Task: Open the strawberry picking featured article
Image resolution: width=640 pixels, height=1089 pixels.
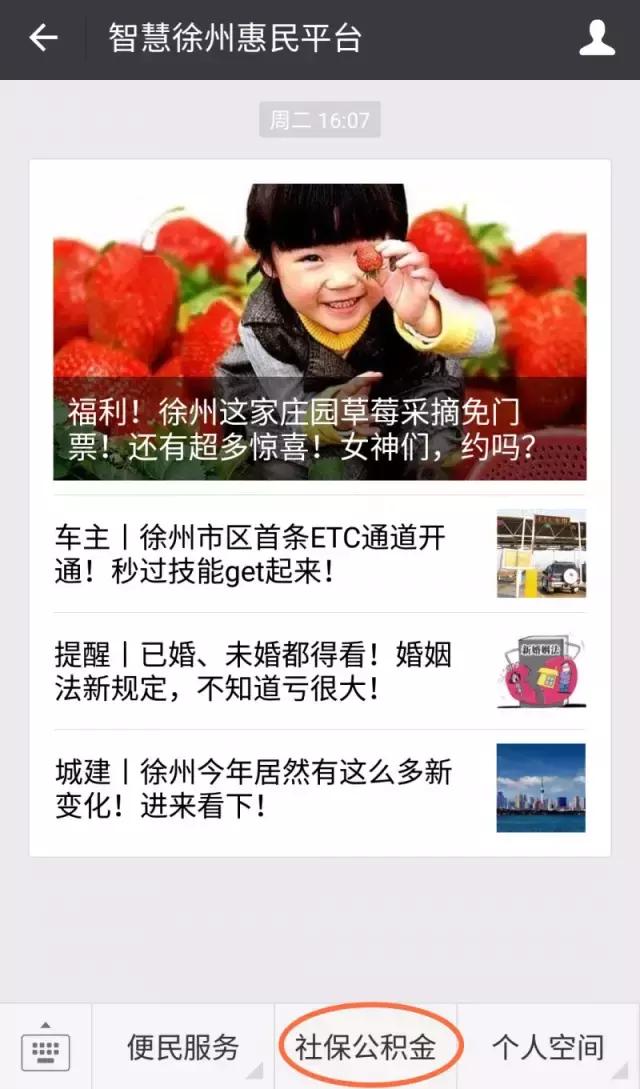Action: [320, 331]
